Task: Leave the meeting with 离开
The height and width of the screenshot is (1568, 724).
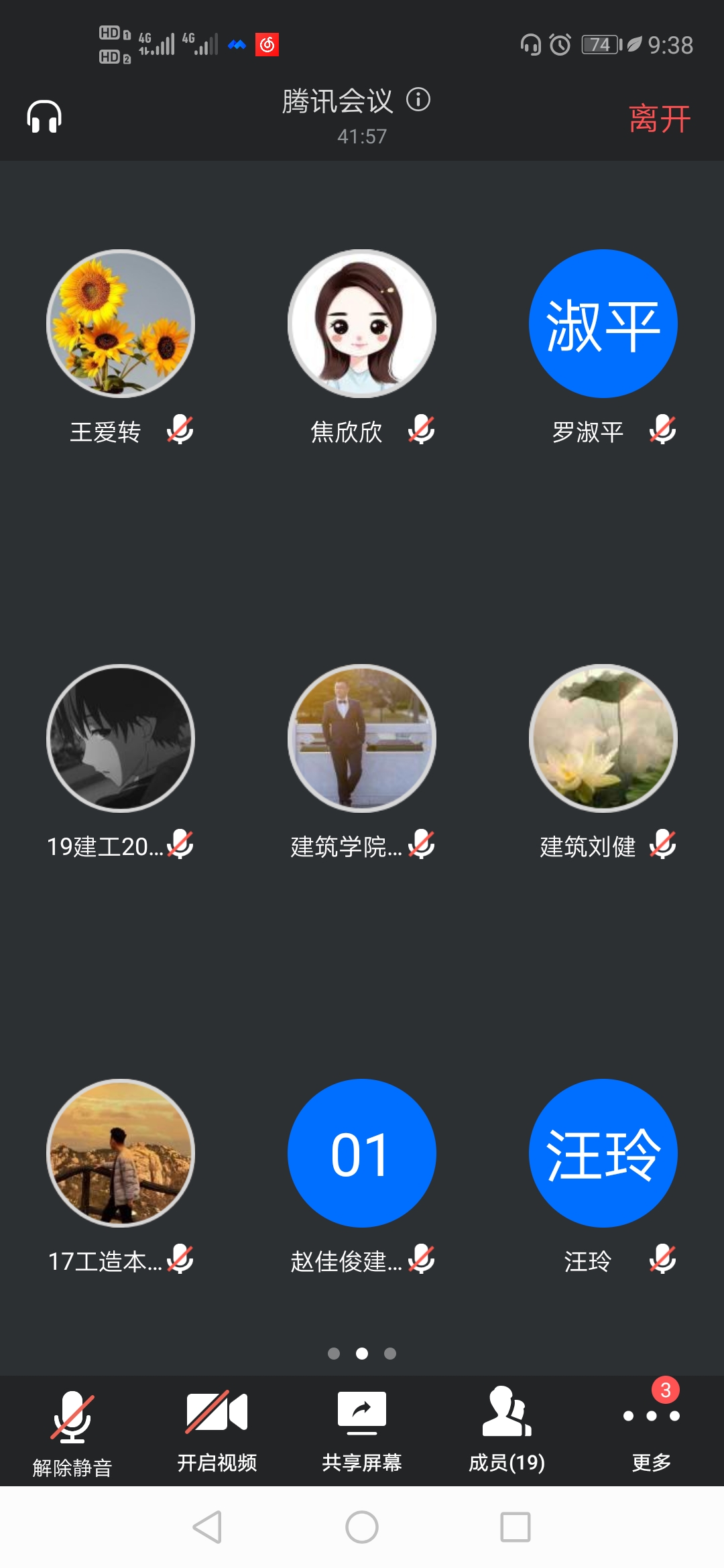Action: pos(660,119)
